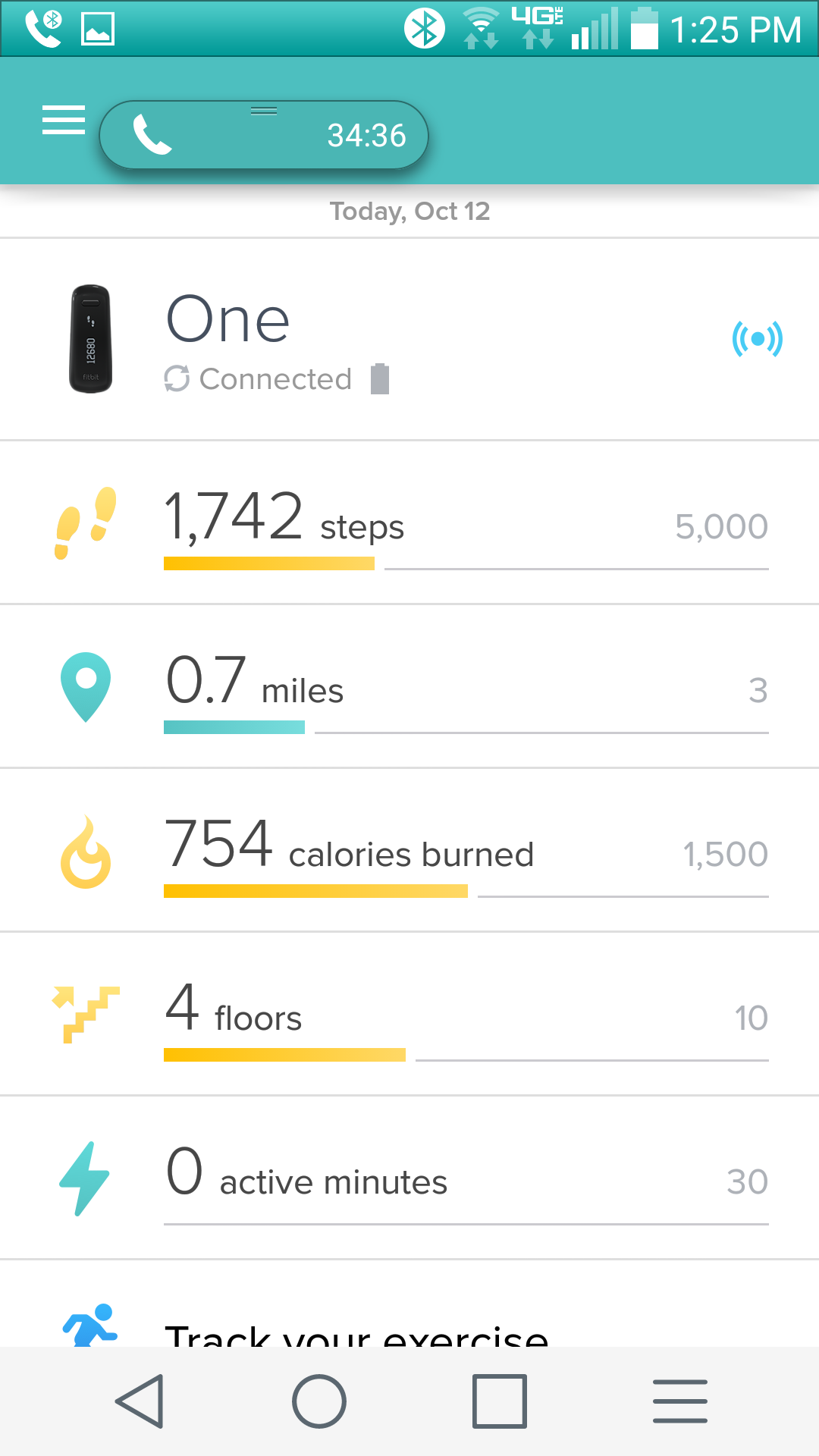View the 1,742 steps details
The image size is (819, 1456).
409,523
